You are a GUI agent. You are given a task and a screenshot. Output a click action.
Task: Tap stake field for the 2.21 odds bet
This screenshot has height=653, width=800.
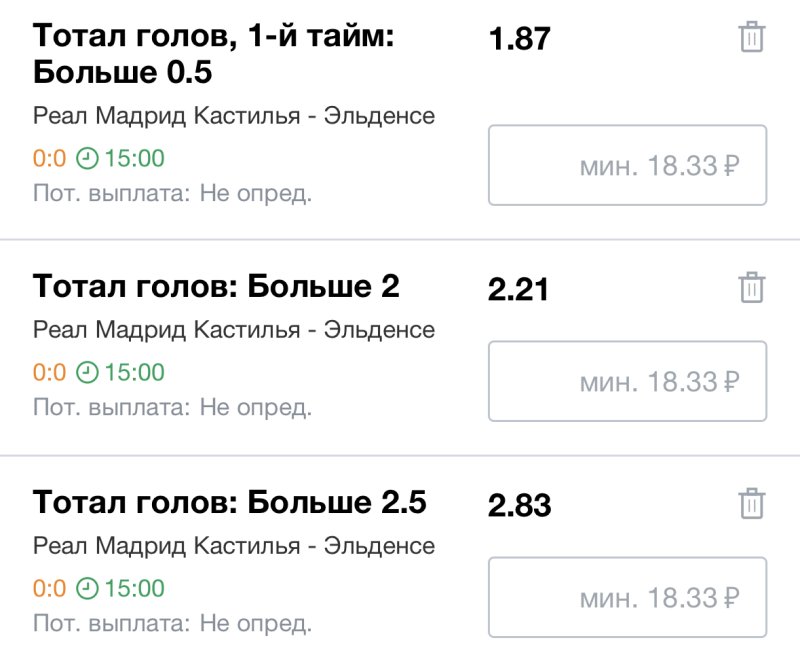click(x=627, y=381)
